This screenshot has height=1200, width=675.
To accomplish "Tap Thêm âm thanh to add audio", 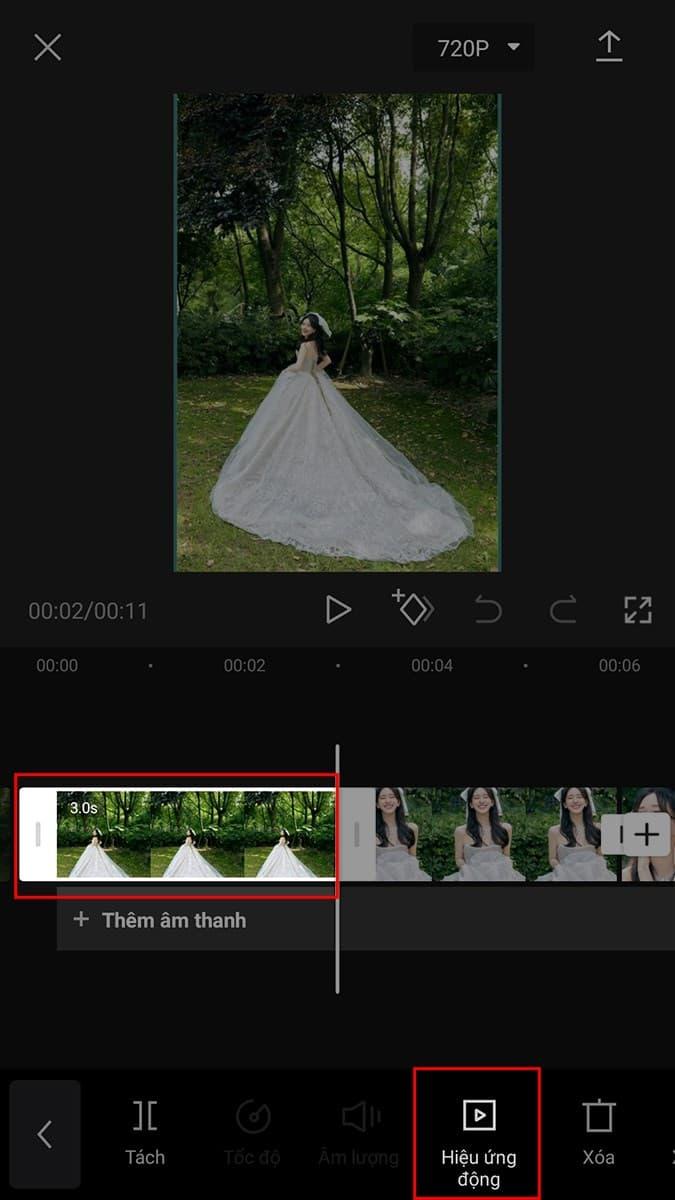I will coord(160,920).
